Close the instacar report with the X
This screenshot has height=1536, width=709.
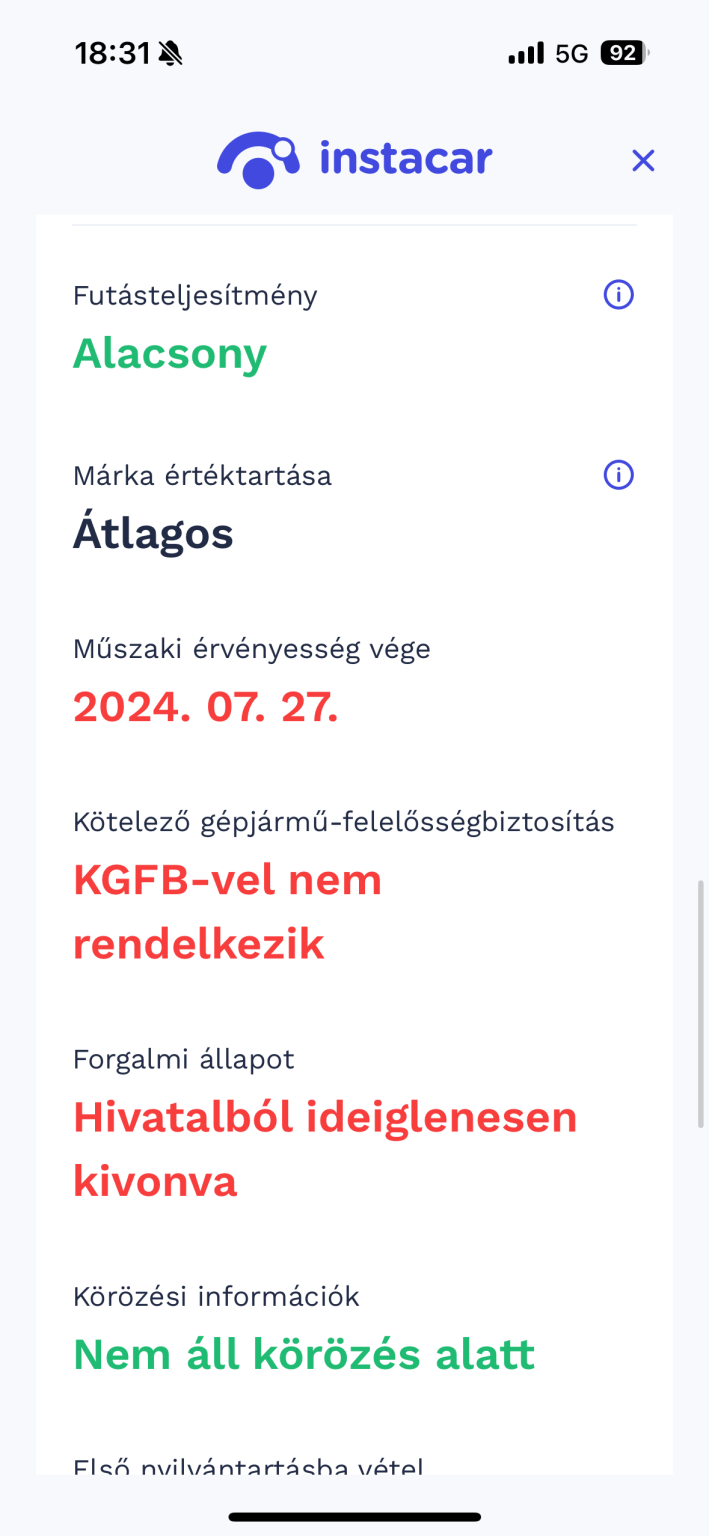pyautogui.click(x=643, y=161)
